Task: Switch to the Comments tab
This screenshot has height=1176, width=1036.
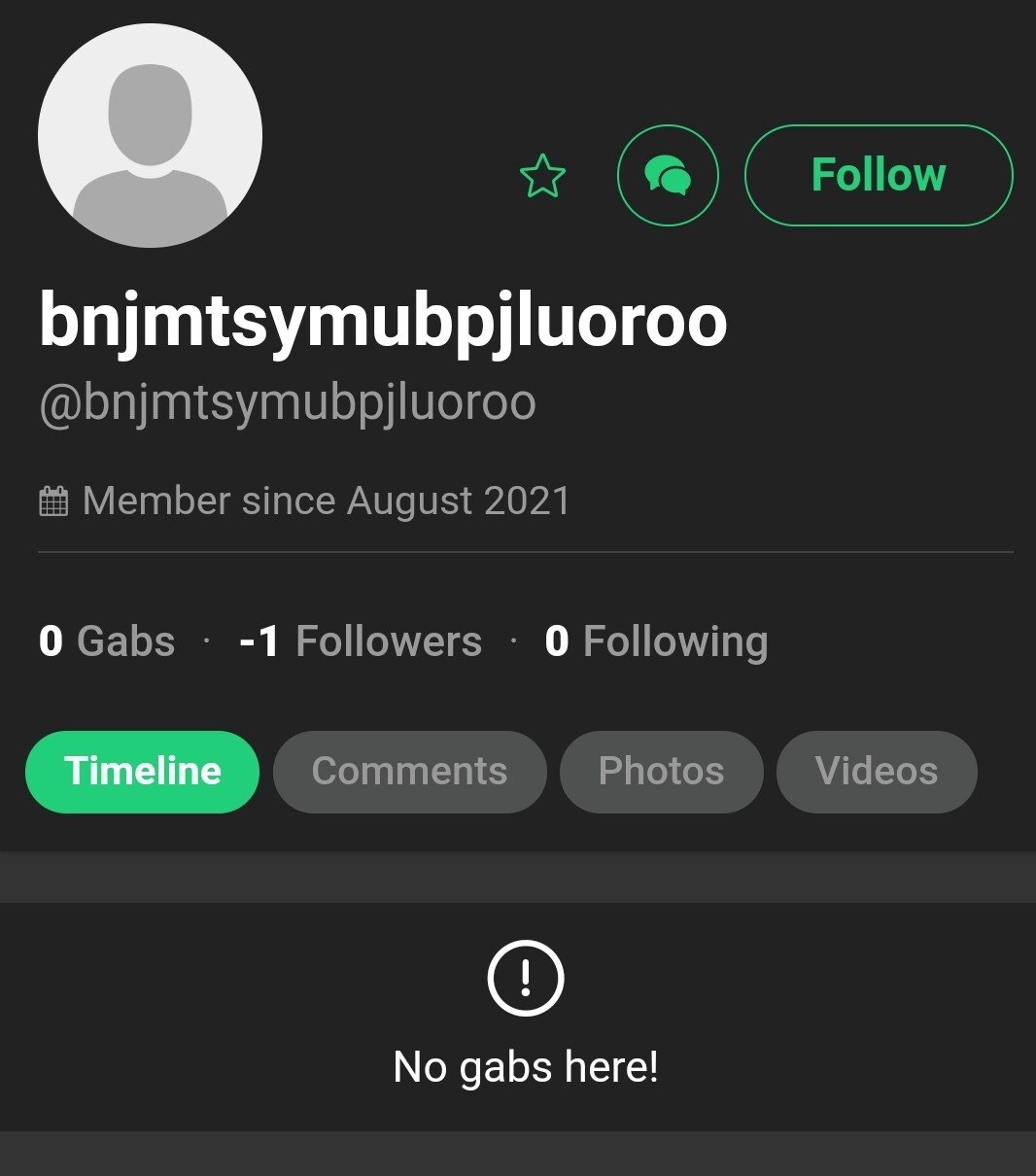Action: [x=409, y=772]
